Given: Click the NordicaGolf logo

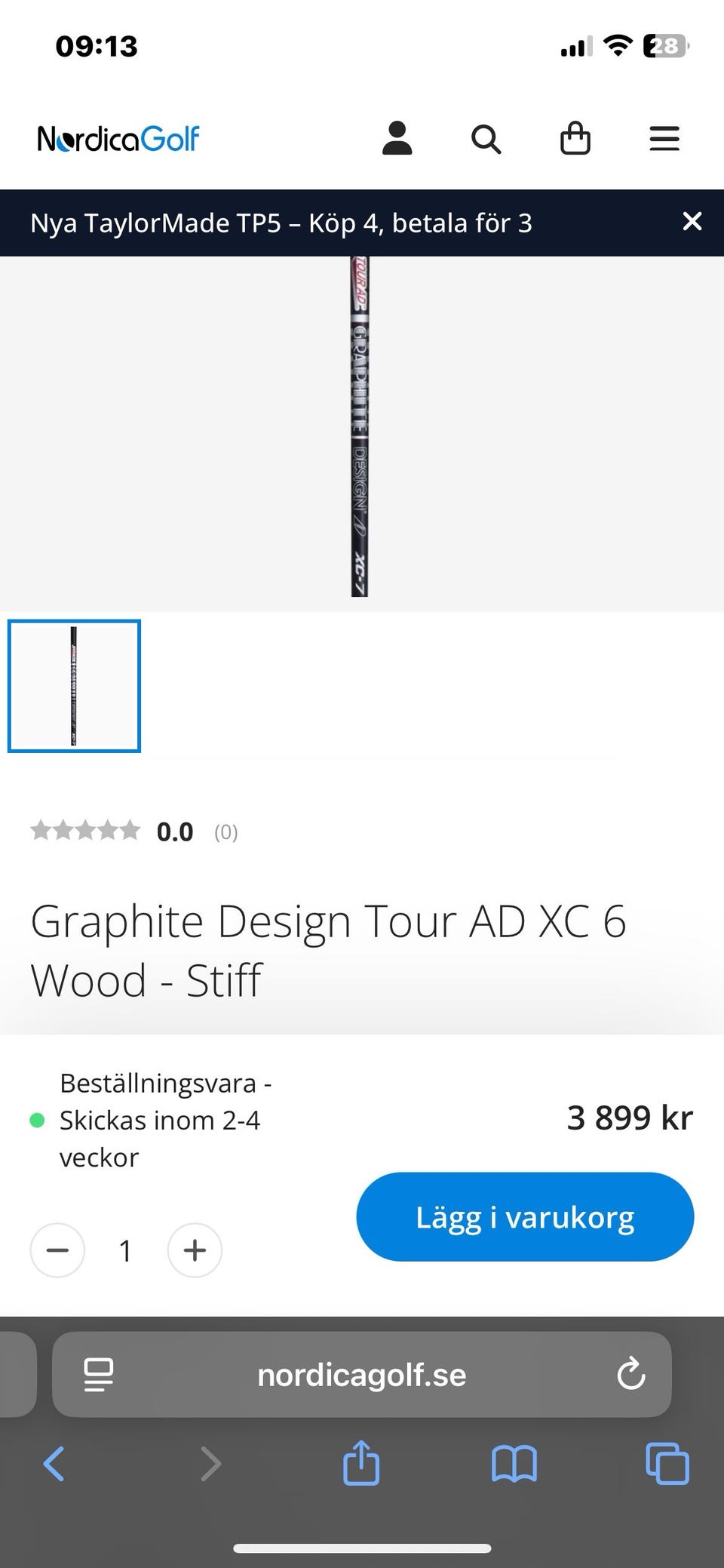Looking at the screenshot, I should coord(117,138).
